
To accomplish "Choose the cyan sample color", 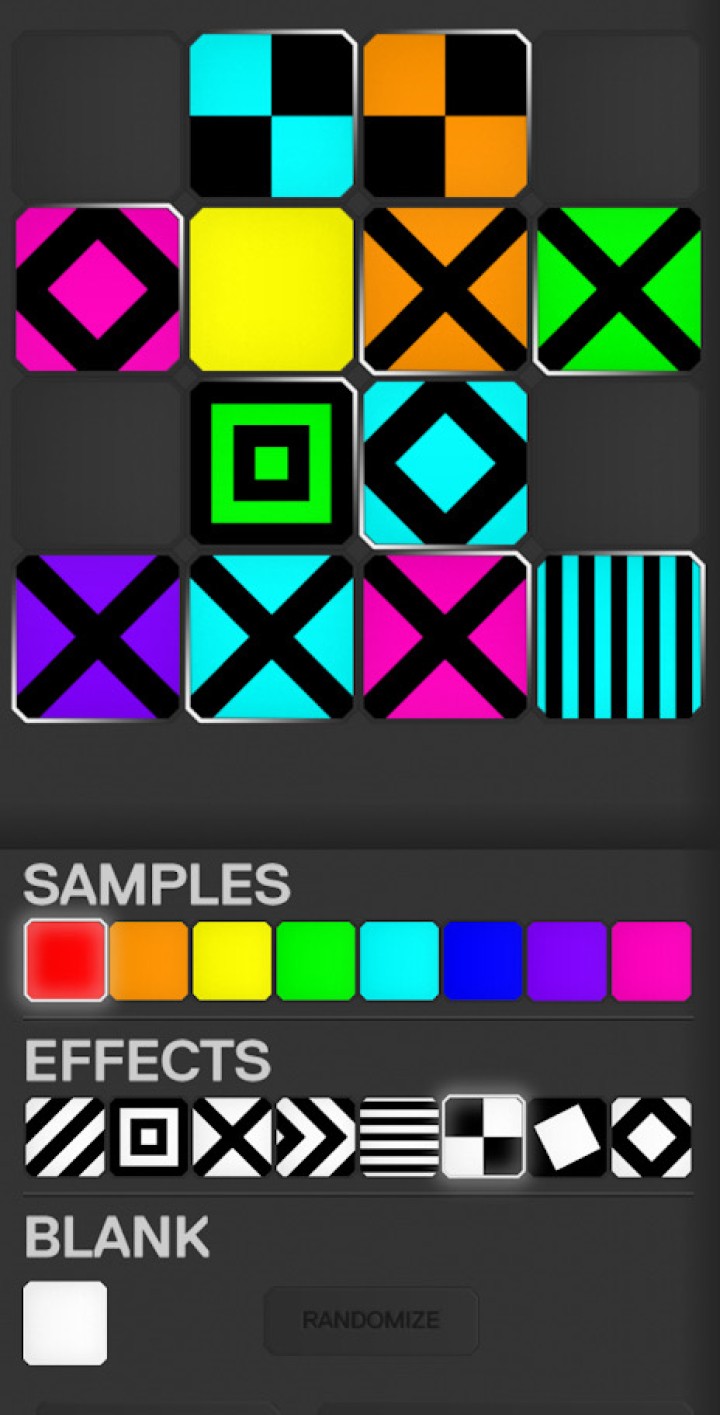I will point(400,961).
